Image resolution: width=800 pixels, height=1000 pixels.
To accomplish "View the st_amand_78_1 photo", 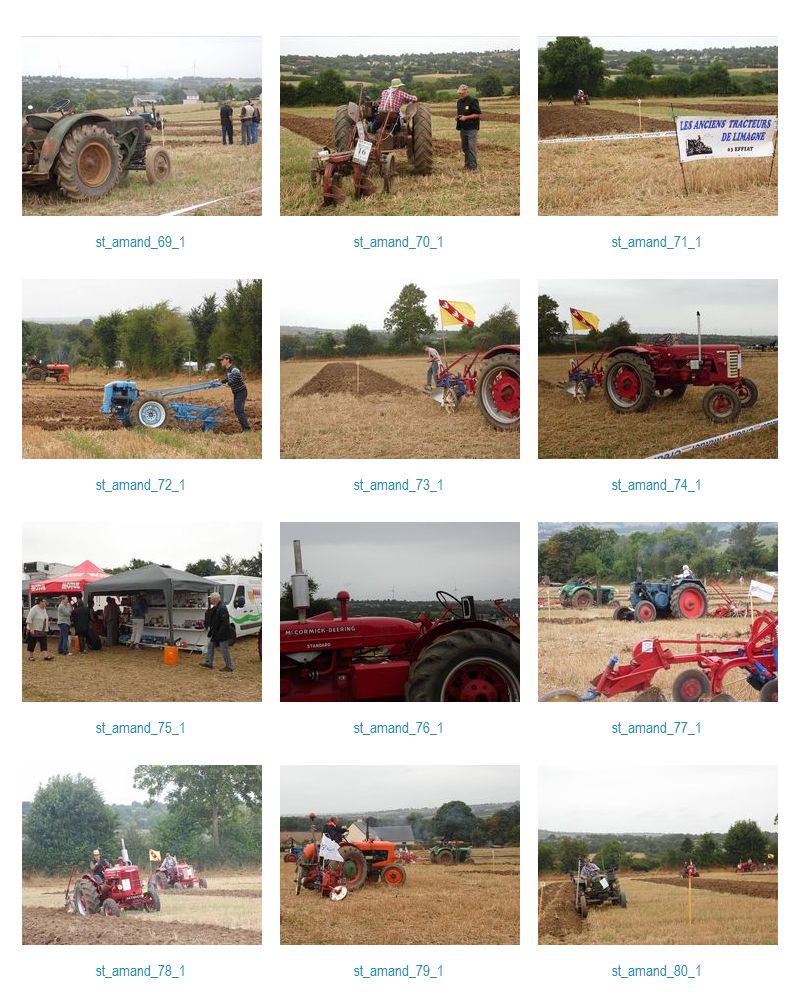I will (141, 855).
